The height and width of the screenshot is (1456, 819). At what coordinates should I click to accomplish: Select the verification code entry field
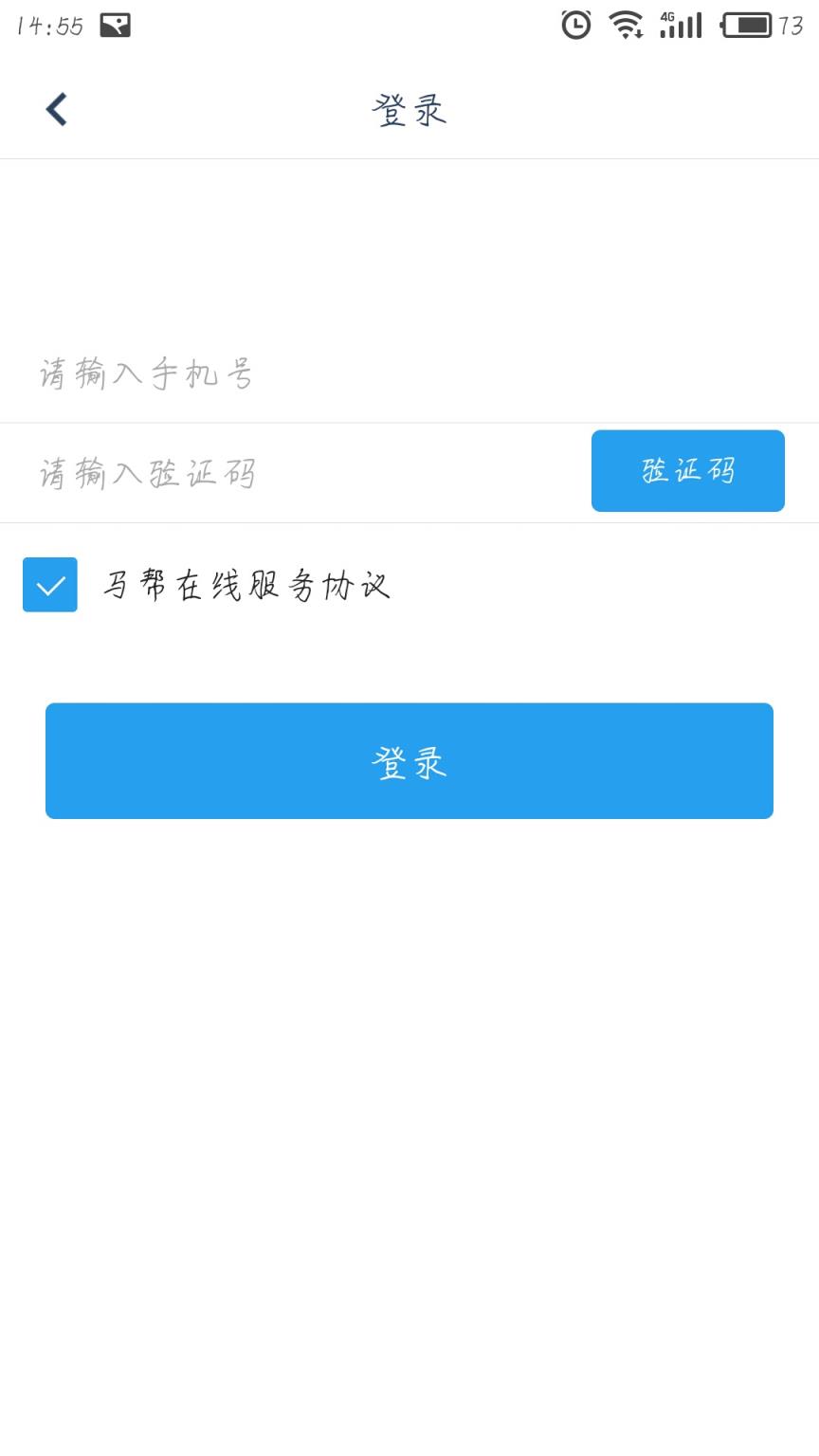point(284,472)
